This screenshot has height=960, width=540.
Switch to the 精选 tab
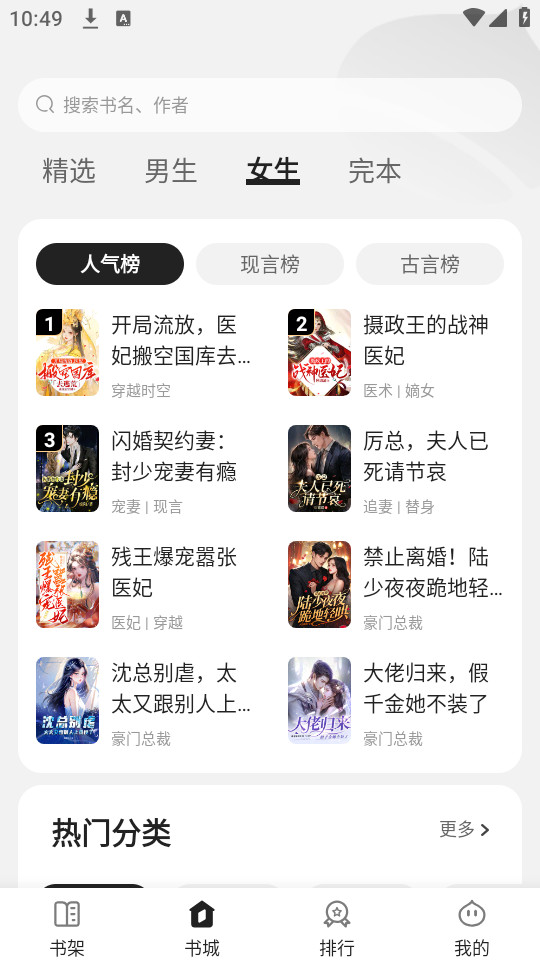click(x=69, y=171)
